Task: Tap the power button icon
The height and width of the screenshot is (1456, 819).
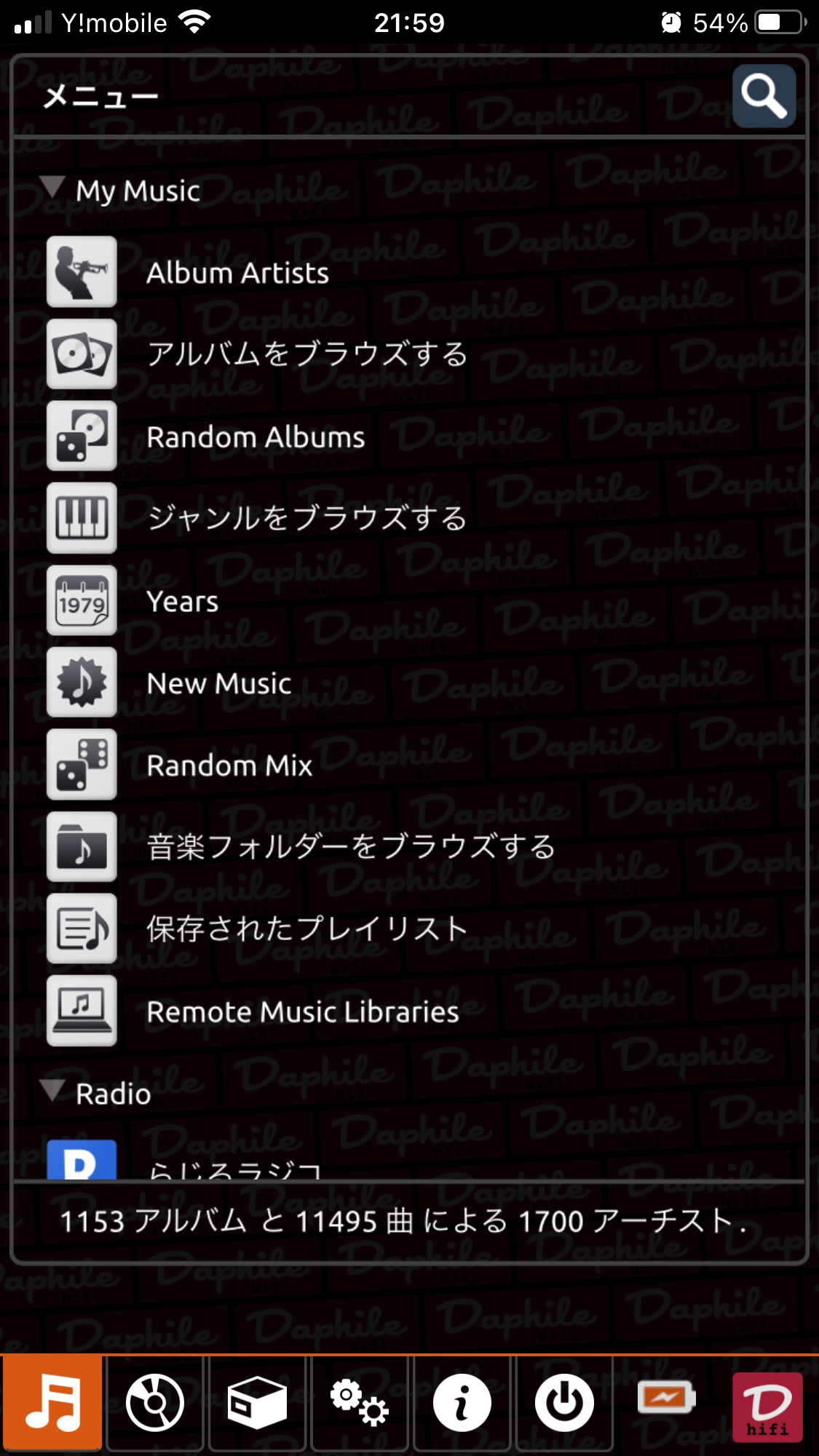Action: point(564,1403)
